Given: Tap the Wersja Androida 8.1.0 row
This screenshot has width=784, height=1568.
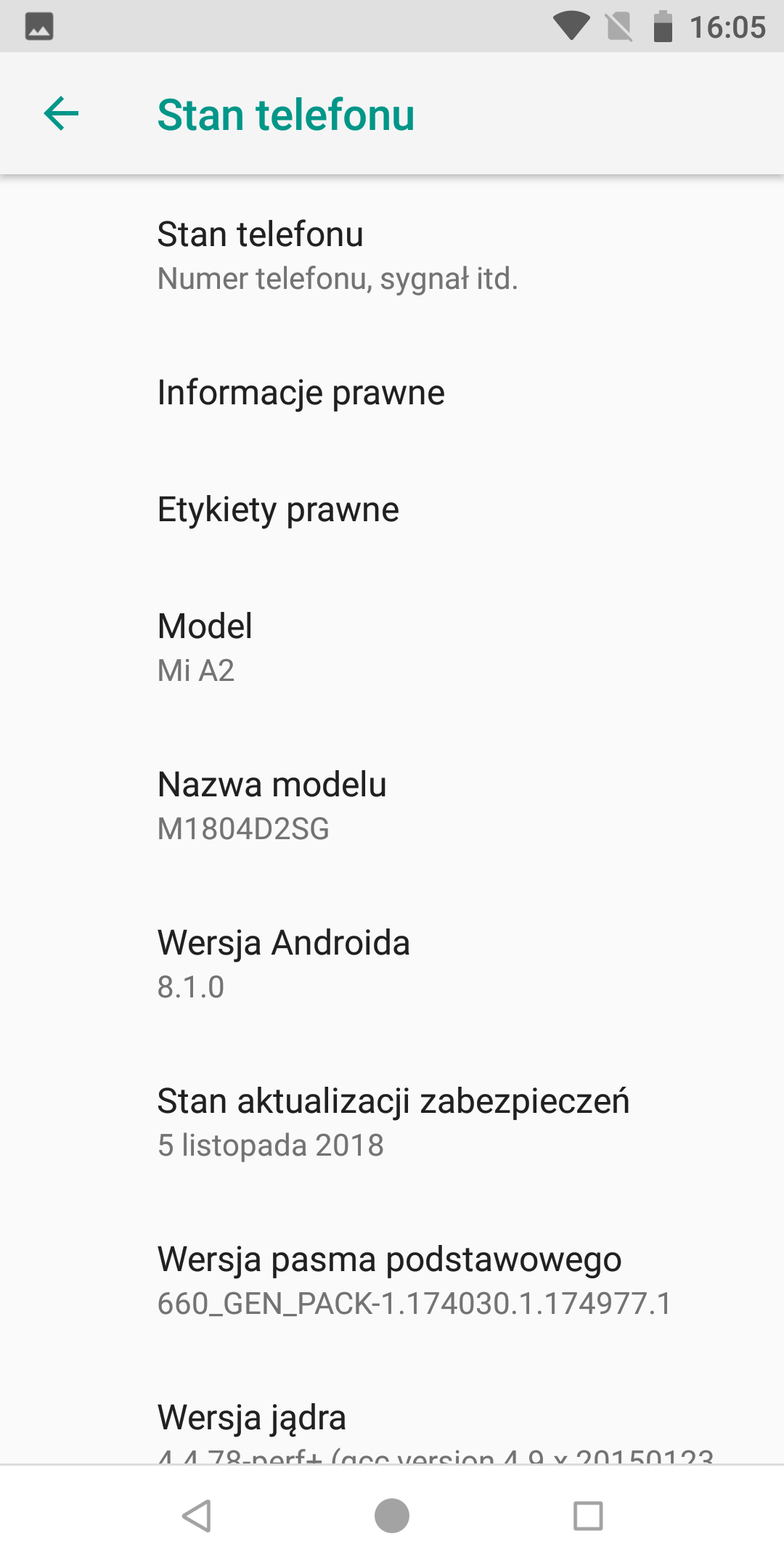Looking at the screenshot, I should coord(392,963).
